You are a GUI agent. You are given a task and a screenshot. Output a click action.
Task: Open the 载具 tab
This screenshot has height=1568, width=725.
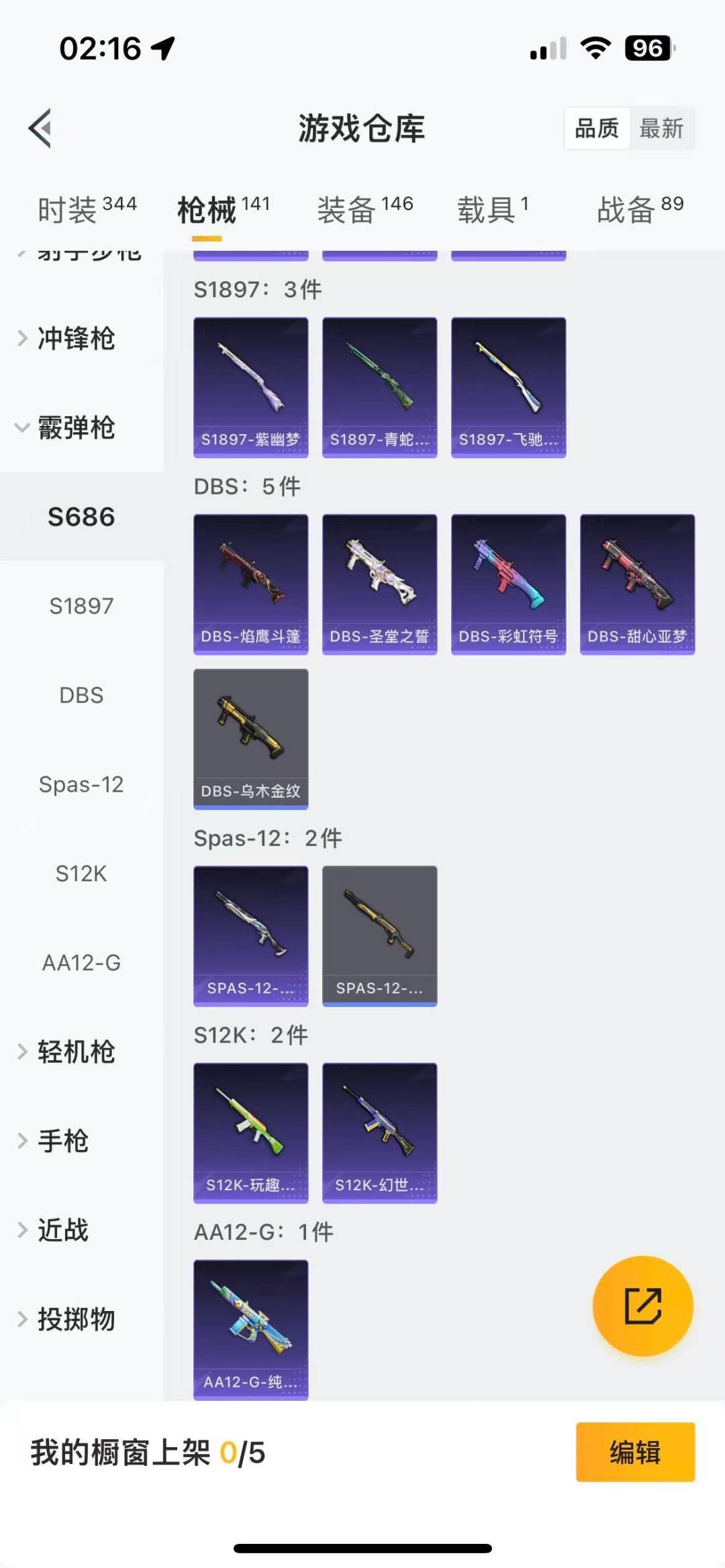(493, 210)
